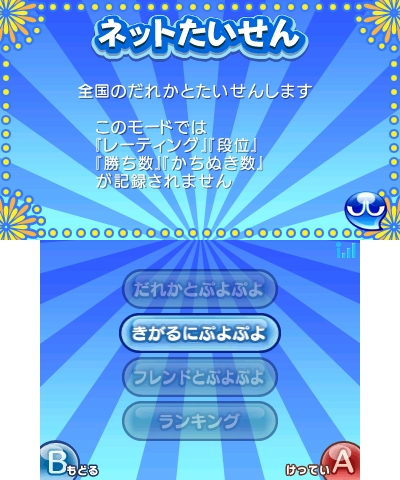Open the ランキング menu
Screen dimensions: 400x480
click(x=200, y=421)
